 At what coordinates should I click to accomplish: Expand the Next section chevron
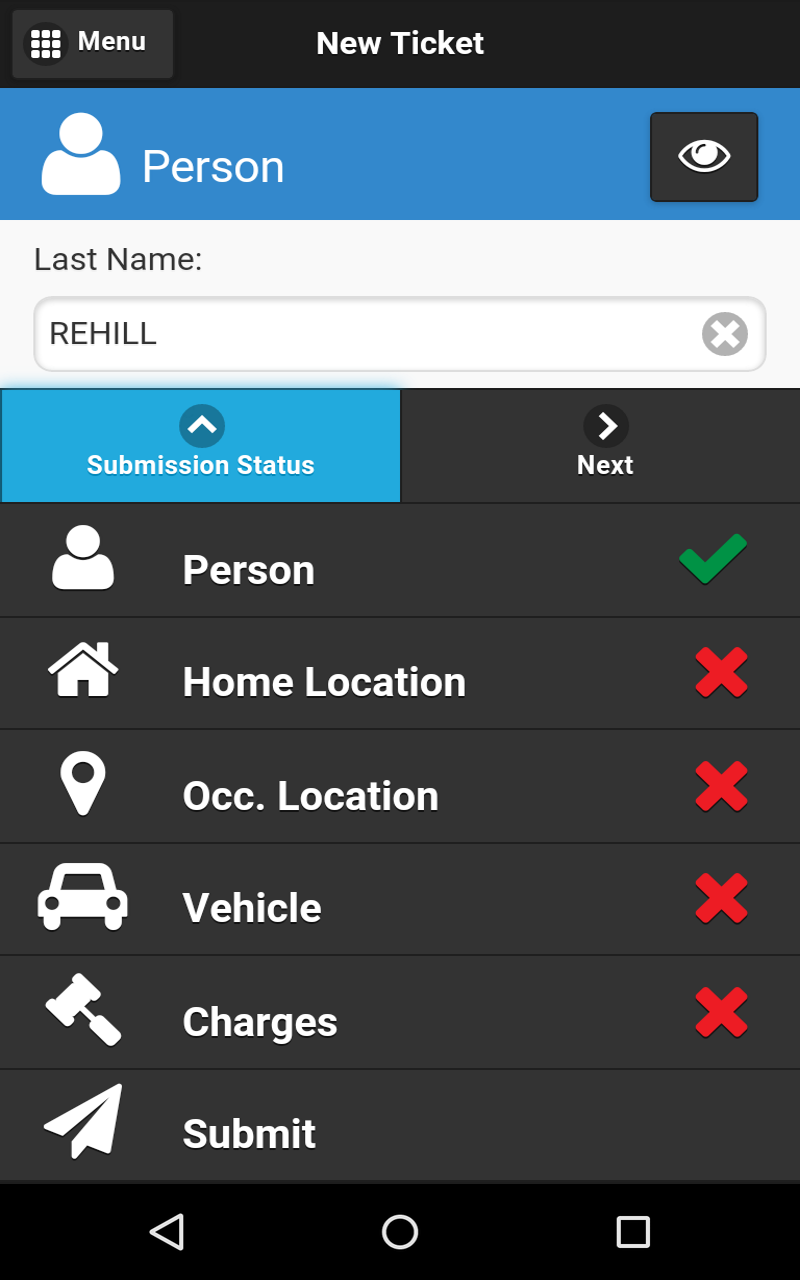tap(606, 425)
